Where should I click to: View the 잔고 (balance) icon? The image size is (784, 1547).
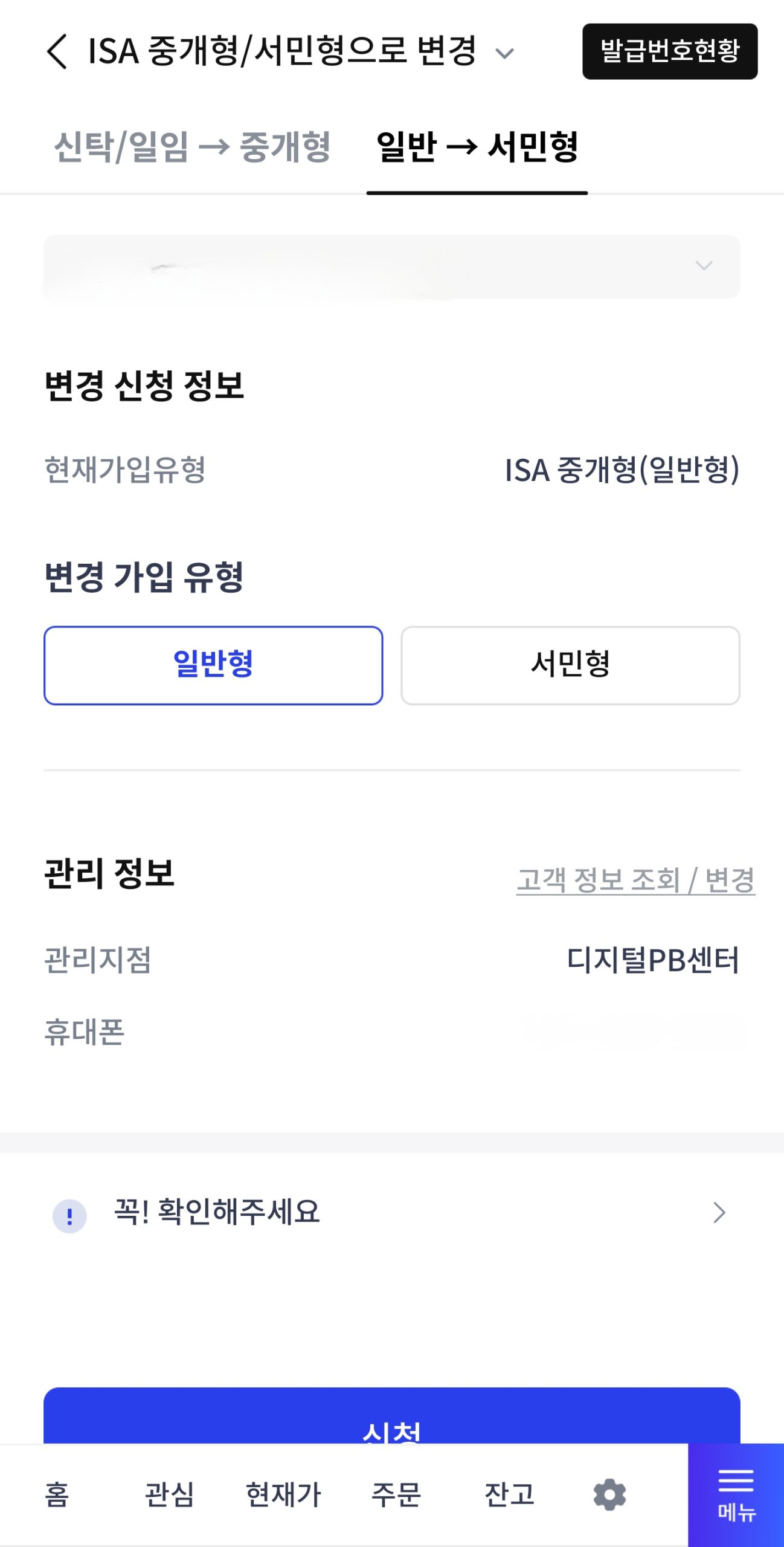click(509, 1494)
